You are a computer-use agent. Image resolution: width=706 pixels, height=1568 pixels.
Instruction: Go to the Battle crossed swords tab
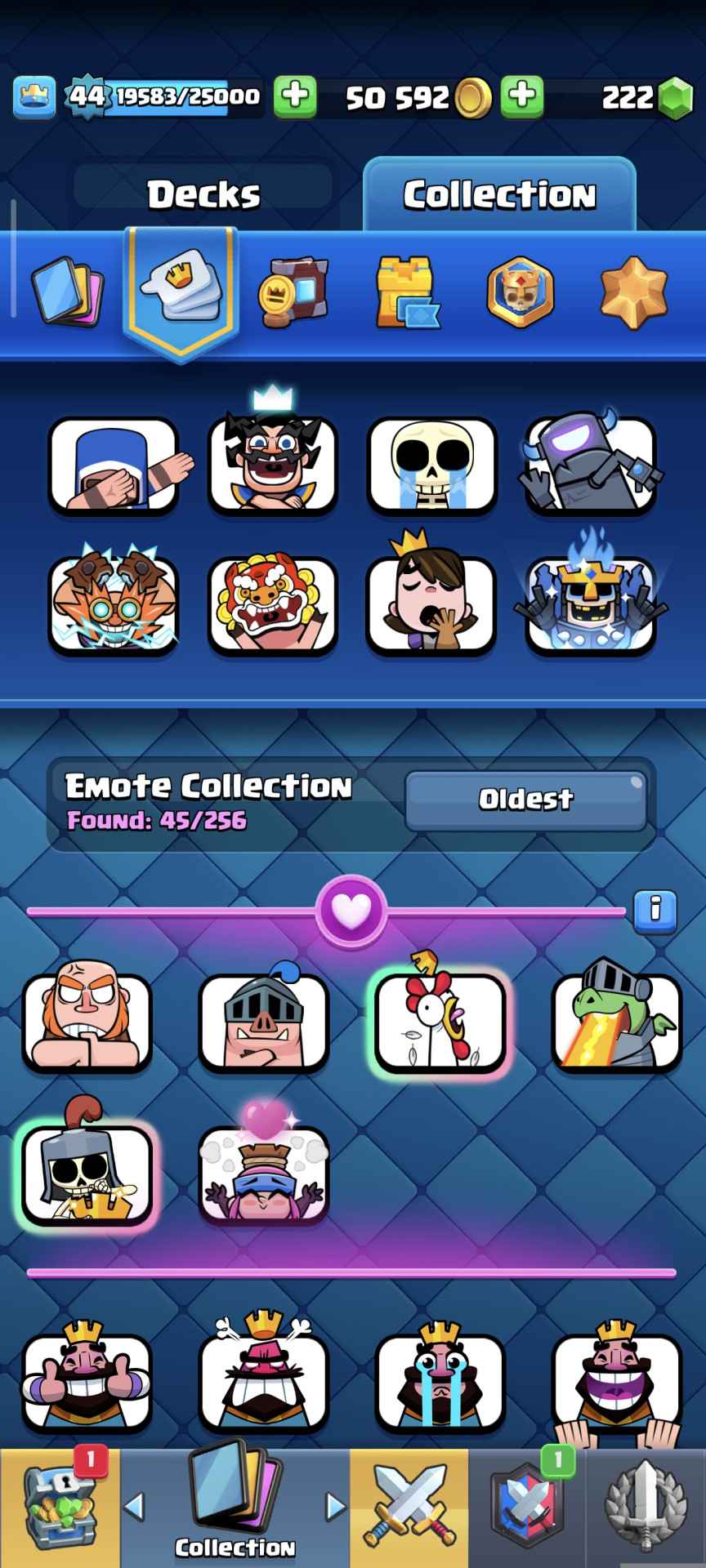click(409, 1507)
